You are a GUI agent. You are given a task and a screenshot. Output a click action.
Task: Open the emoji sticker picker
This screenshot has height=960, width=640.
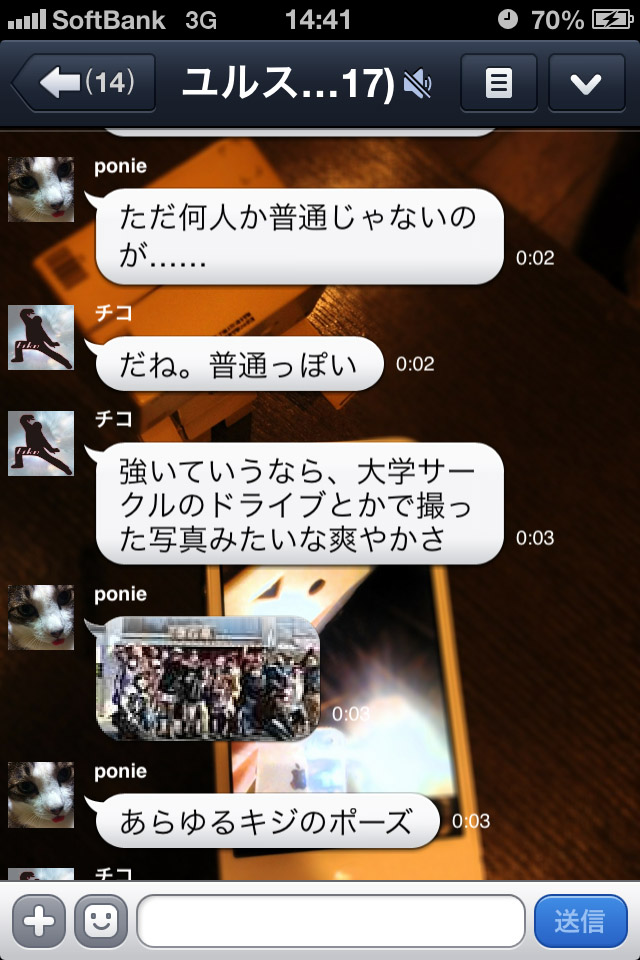click(x=101, y=920)
